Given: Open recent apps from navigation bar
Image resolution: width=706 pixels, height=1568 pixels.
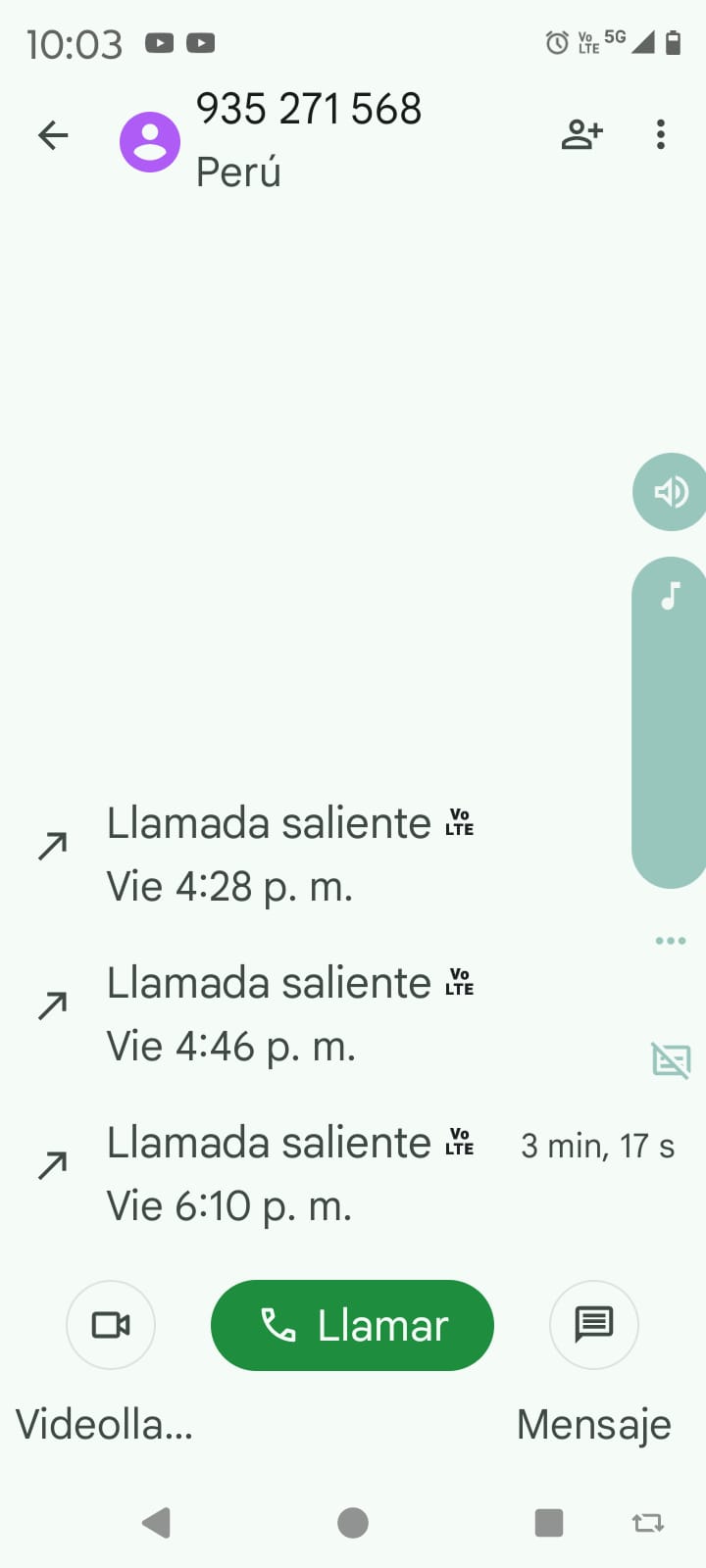Looking at the screenshot, I should 549,1523.
